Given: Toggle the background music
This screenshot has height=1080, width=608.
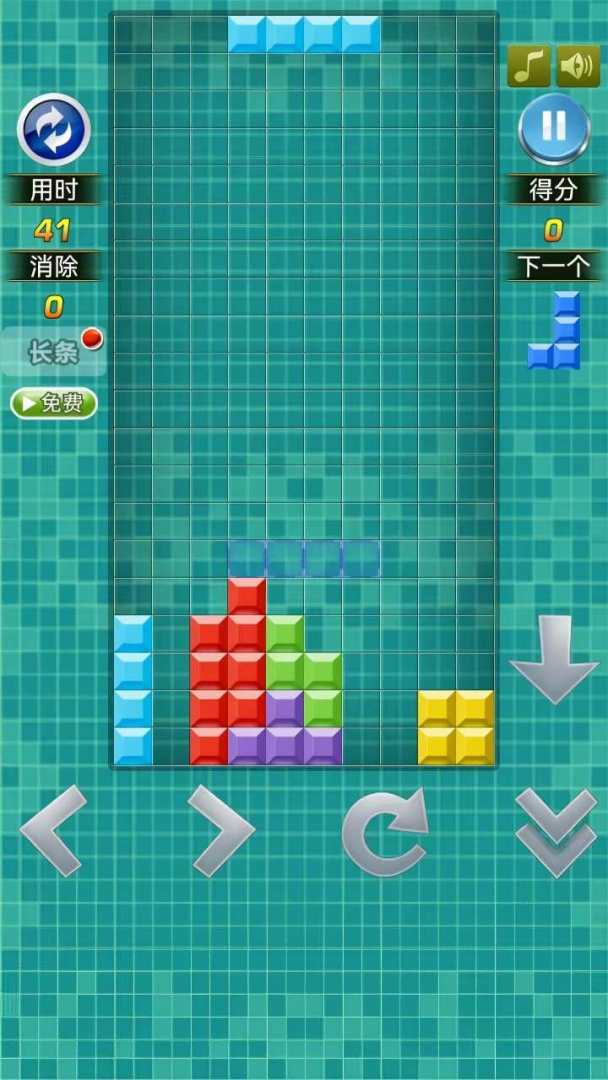Looking at the screenshot, I should pyautogui.click(x=529, y=66).
